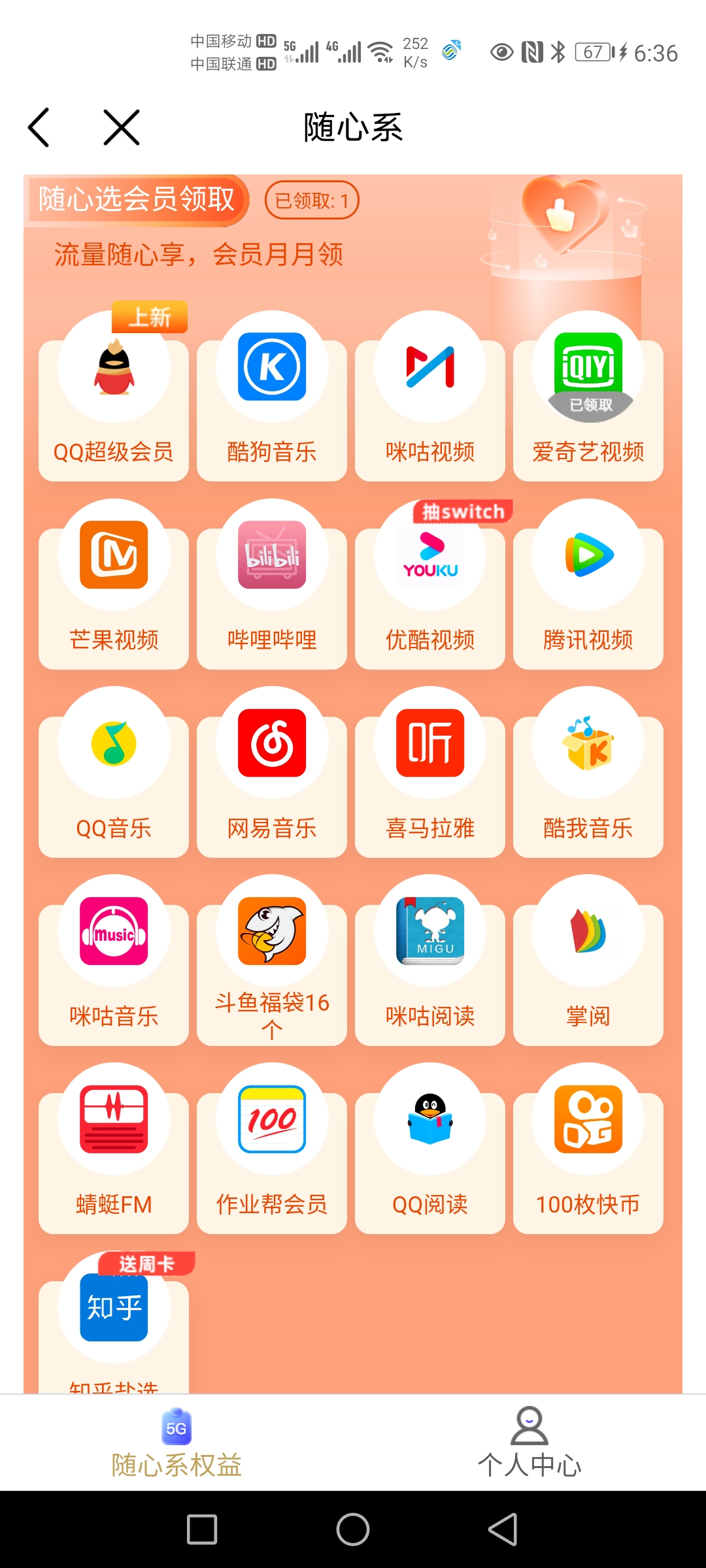706x1568 pixels.
Task: Close the 随心系 page with X
Action: tap(122, 127)
